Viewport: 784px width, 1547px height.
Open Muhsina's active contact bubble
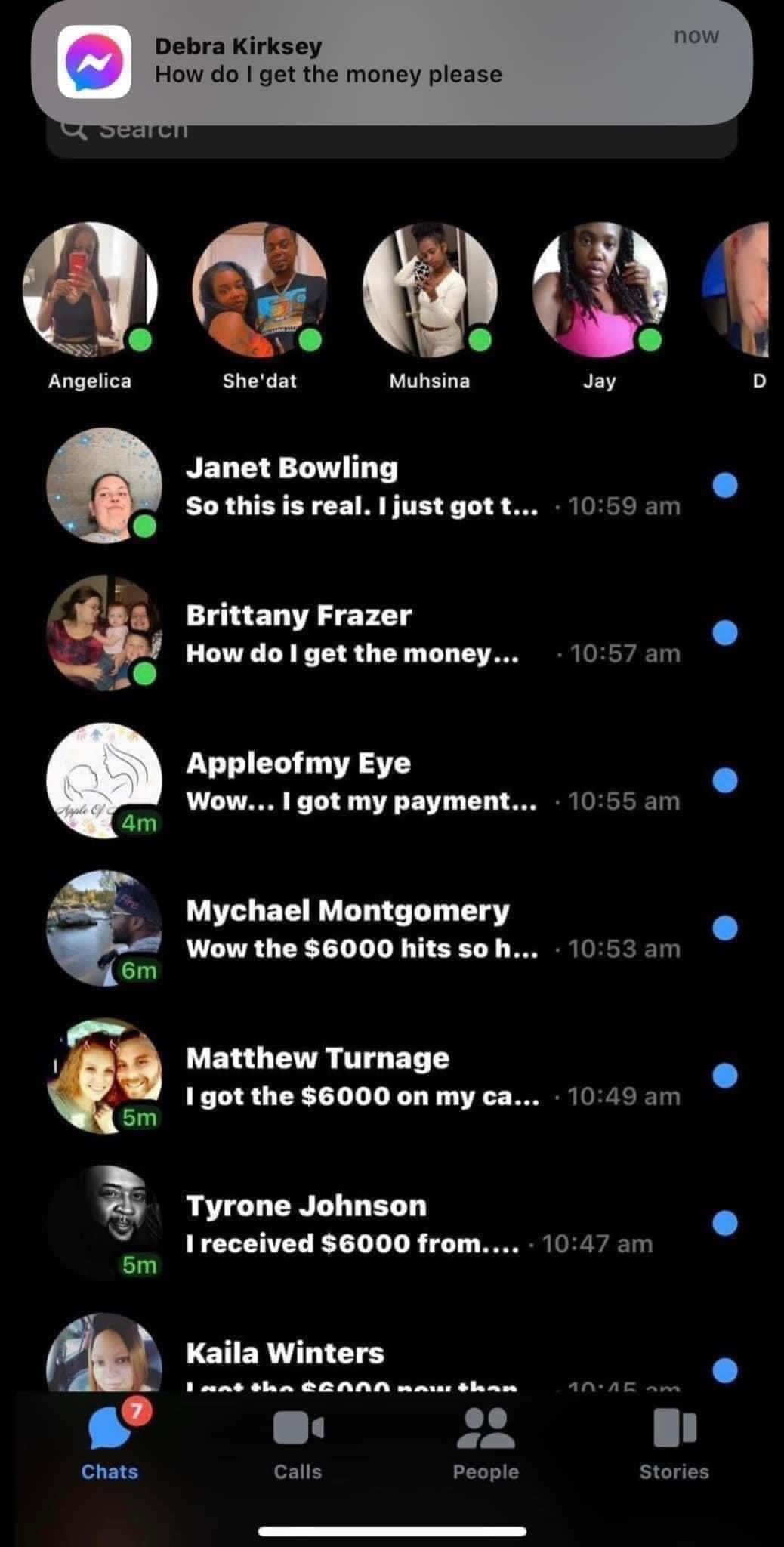click(430, 289)
